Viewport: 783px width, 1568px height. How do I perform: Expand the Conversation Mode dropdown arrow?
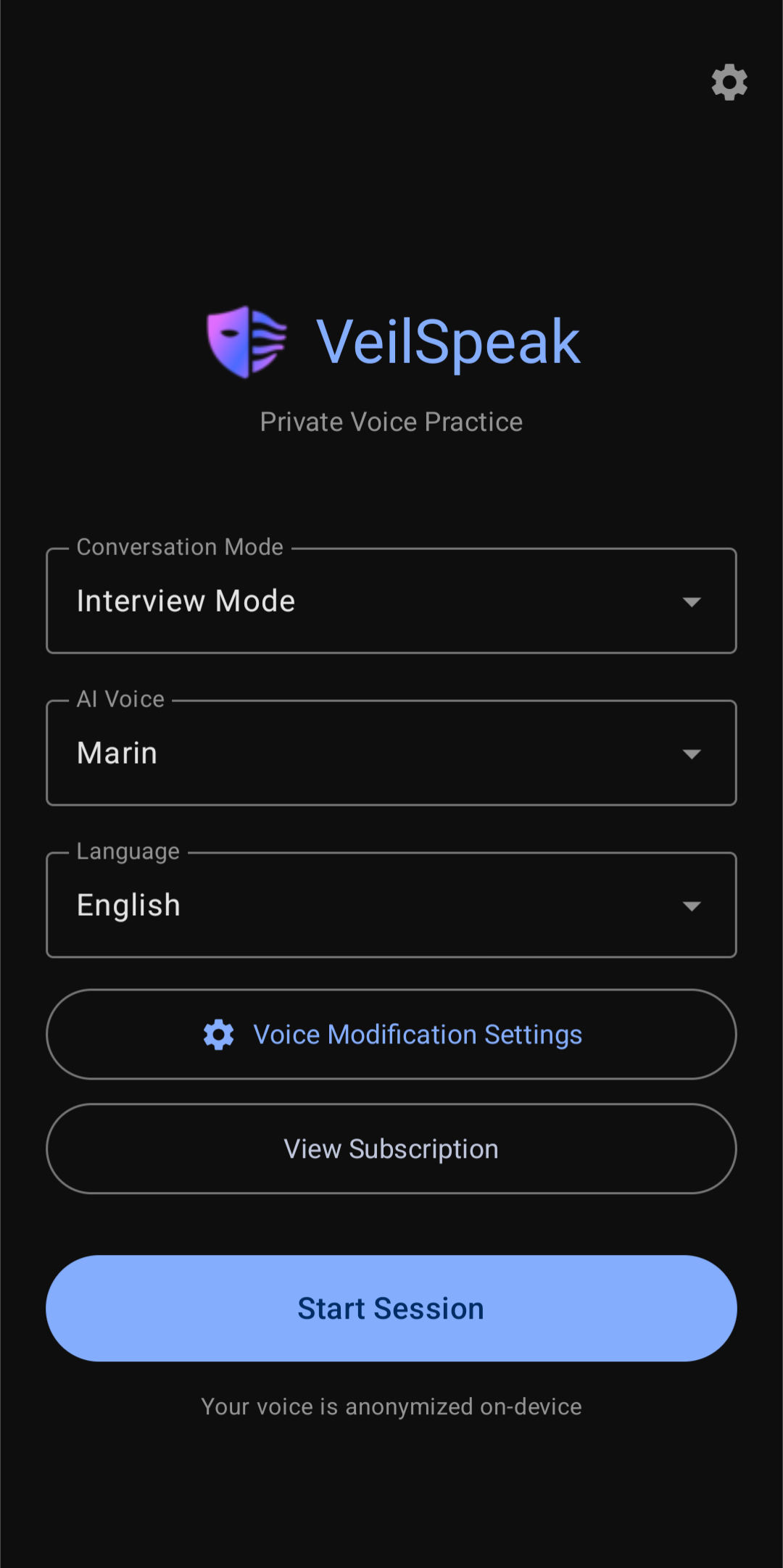point(692,601)
